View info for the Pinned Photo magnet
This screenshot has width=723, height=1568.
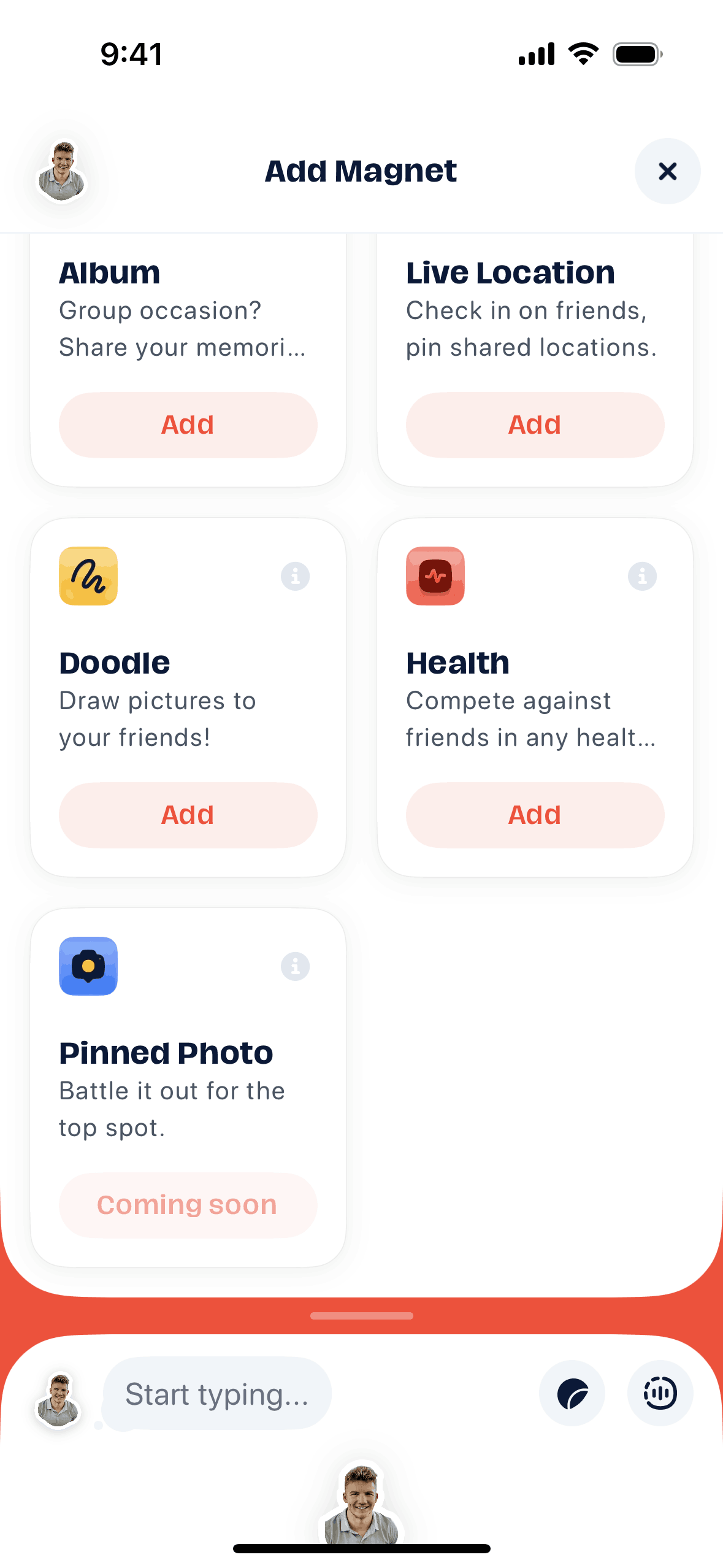pyautogui.click(x=295, y=966)
